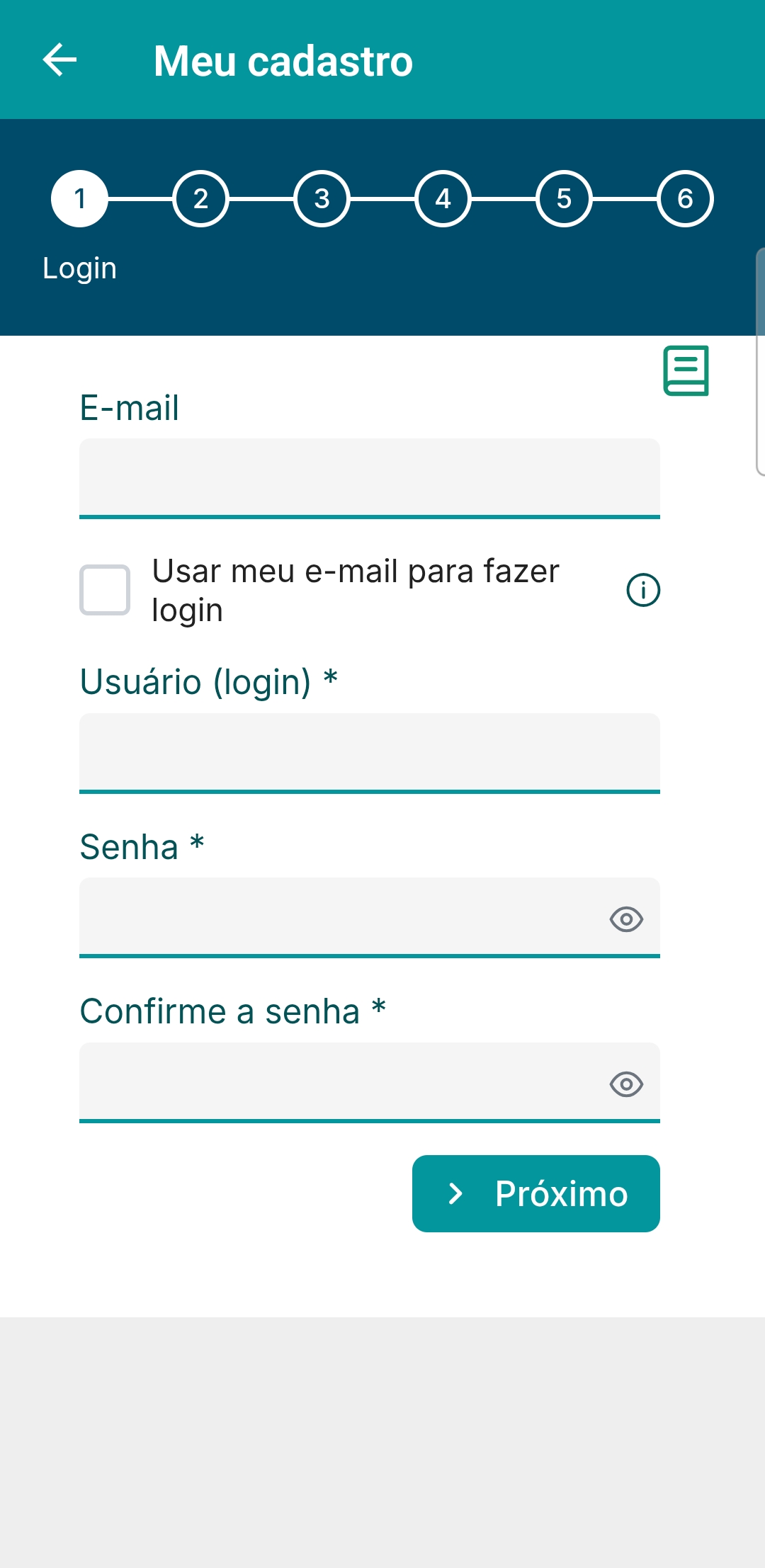Click the info icon beside the email checkbox
The image size is (765, 1568).
[x=642, y=591]
